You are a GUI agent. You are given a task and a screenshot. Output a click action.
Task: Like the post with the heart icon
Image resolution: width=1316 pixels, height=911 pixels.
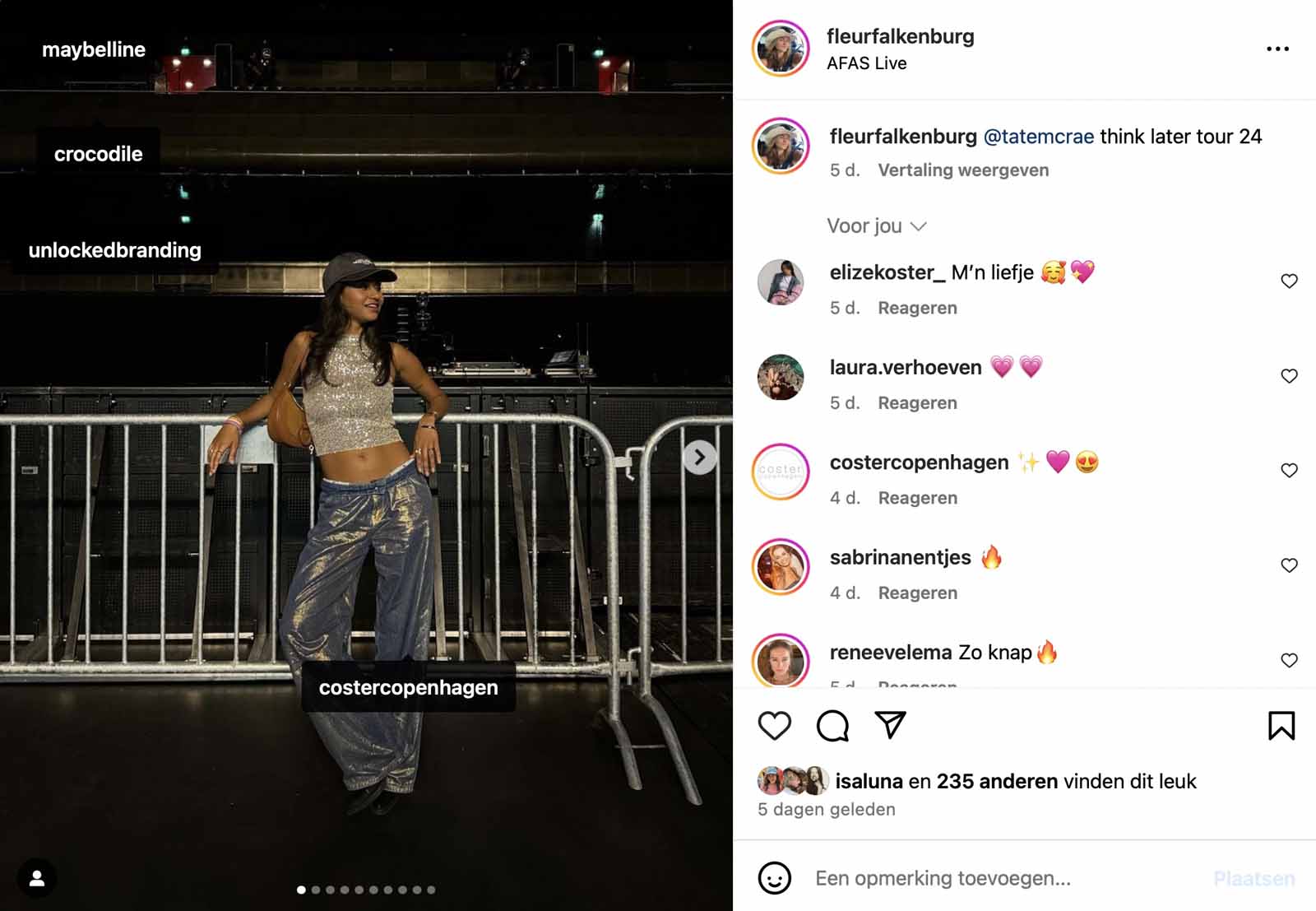coord(774,726)
